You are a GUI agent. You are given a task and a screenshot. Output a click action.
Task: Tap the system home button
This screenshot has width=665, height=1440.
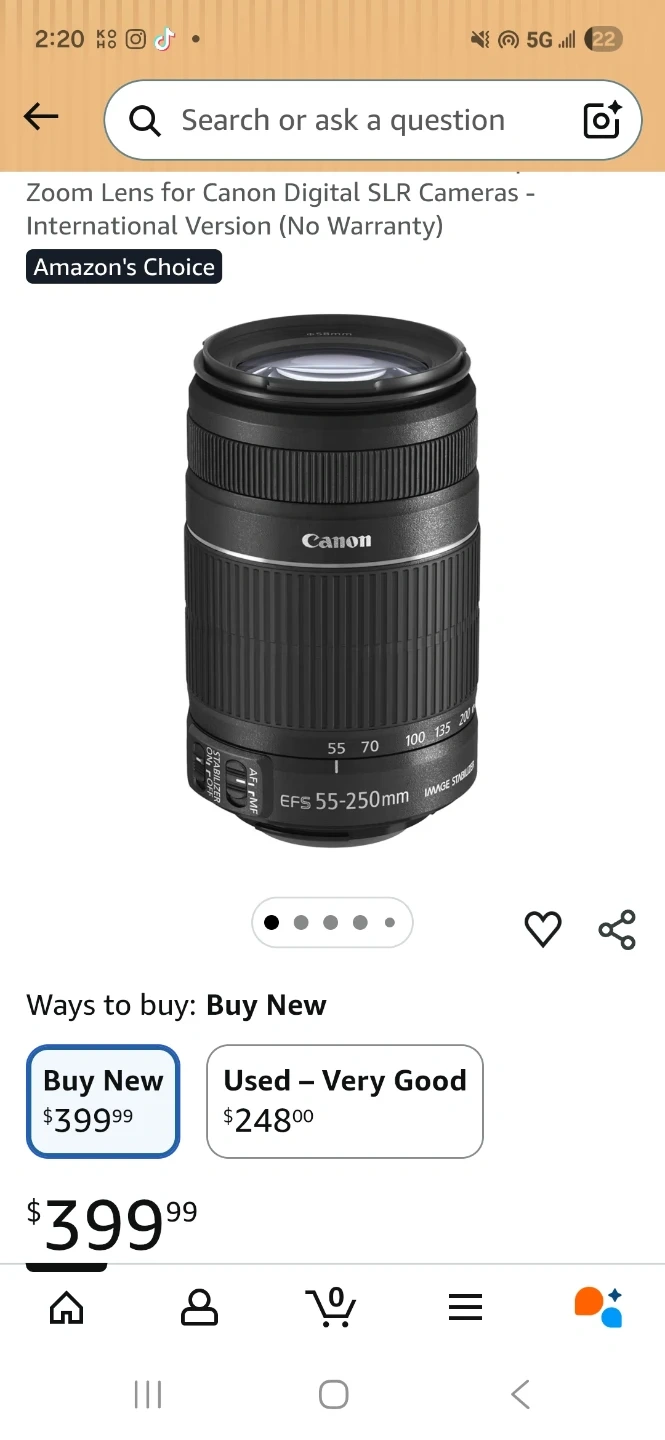[x=333, y=1394]
